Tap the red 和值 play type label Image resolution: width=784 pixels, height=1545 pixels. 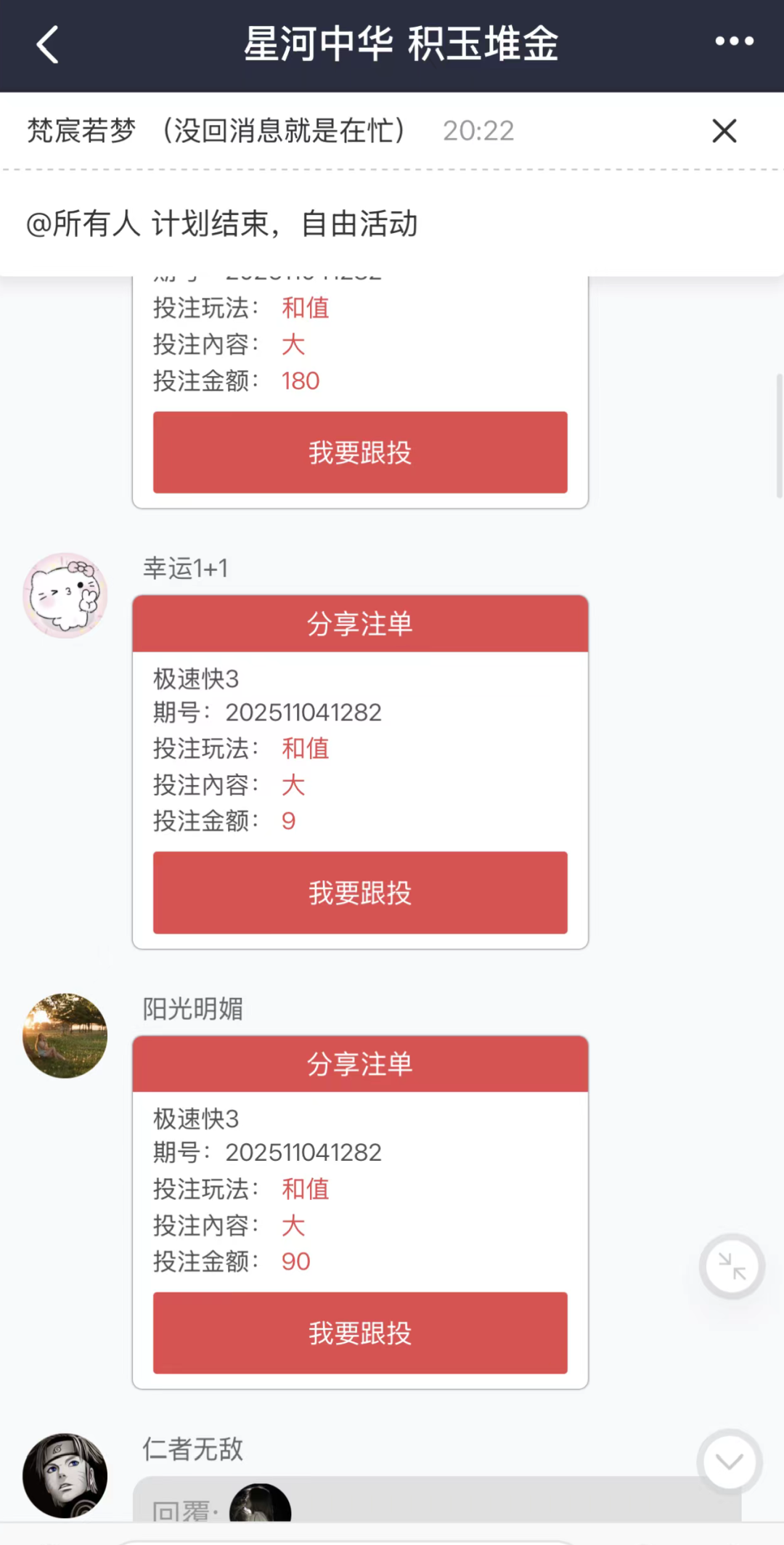pos(304,748)
